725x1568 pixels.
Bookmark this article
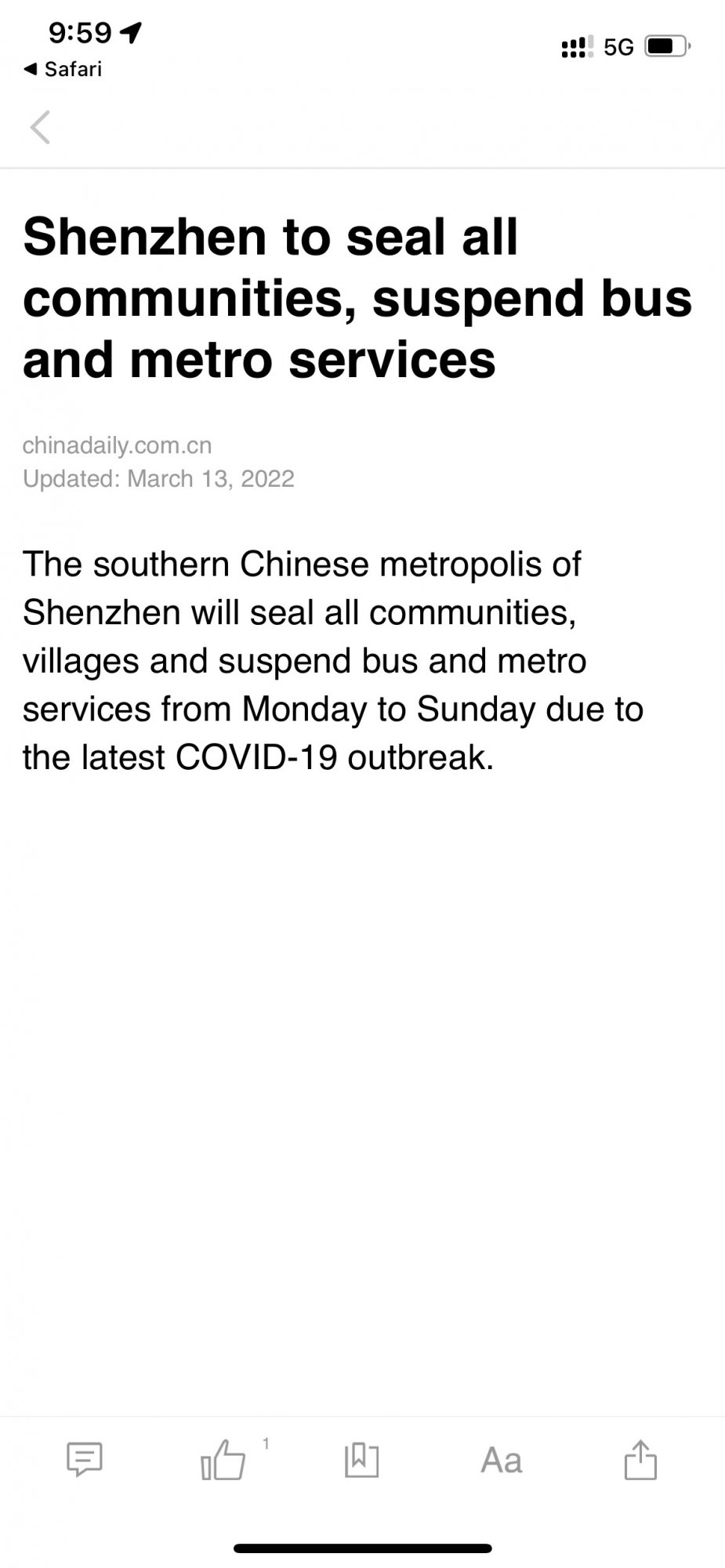pyautogui.click(x=361, y=1460)
